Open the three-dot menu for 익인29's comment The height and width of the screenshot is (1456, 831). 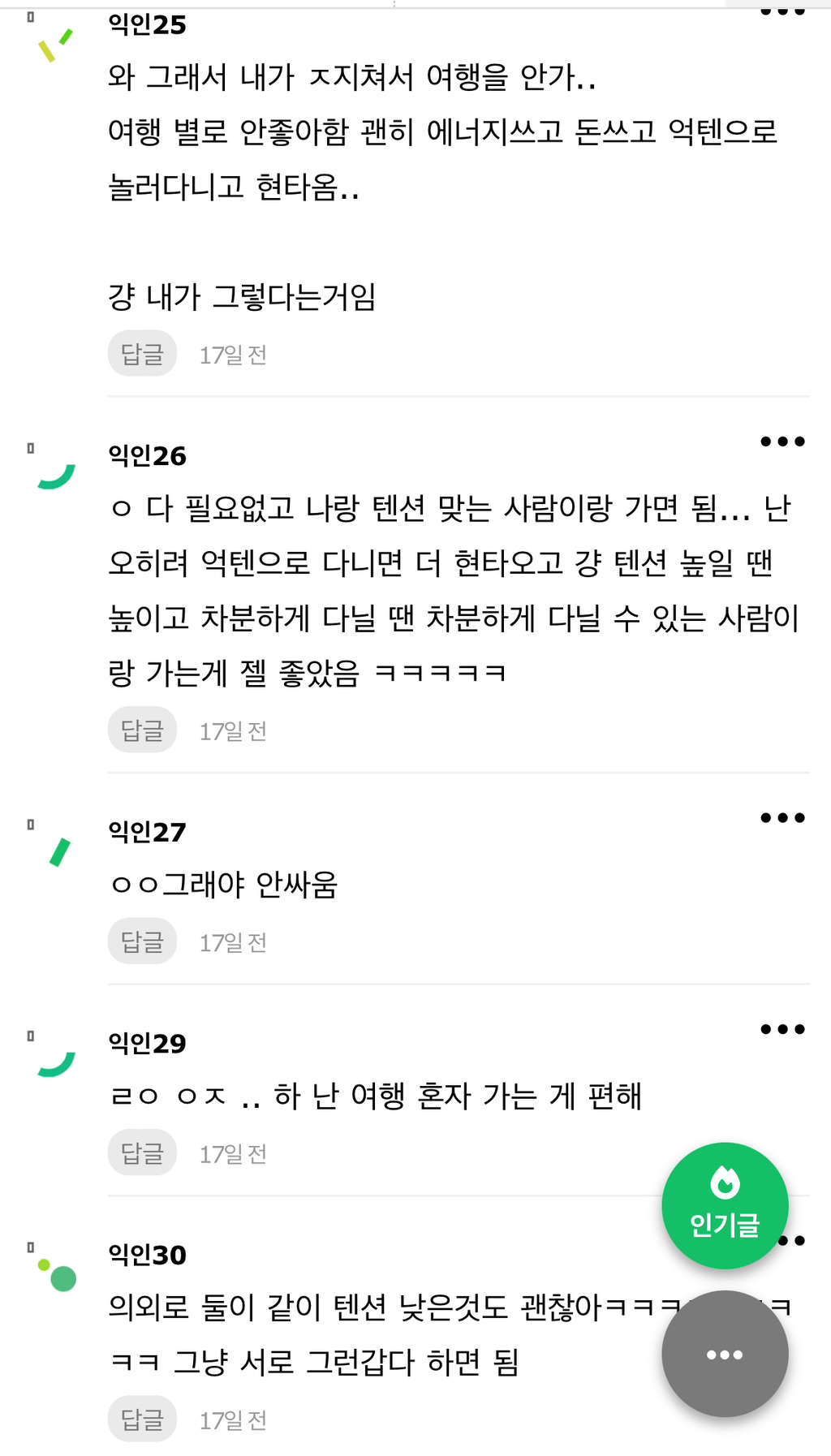tap(782, 1029)
